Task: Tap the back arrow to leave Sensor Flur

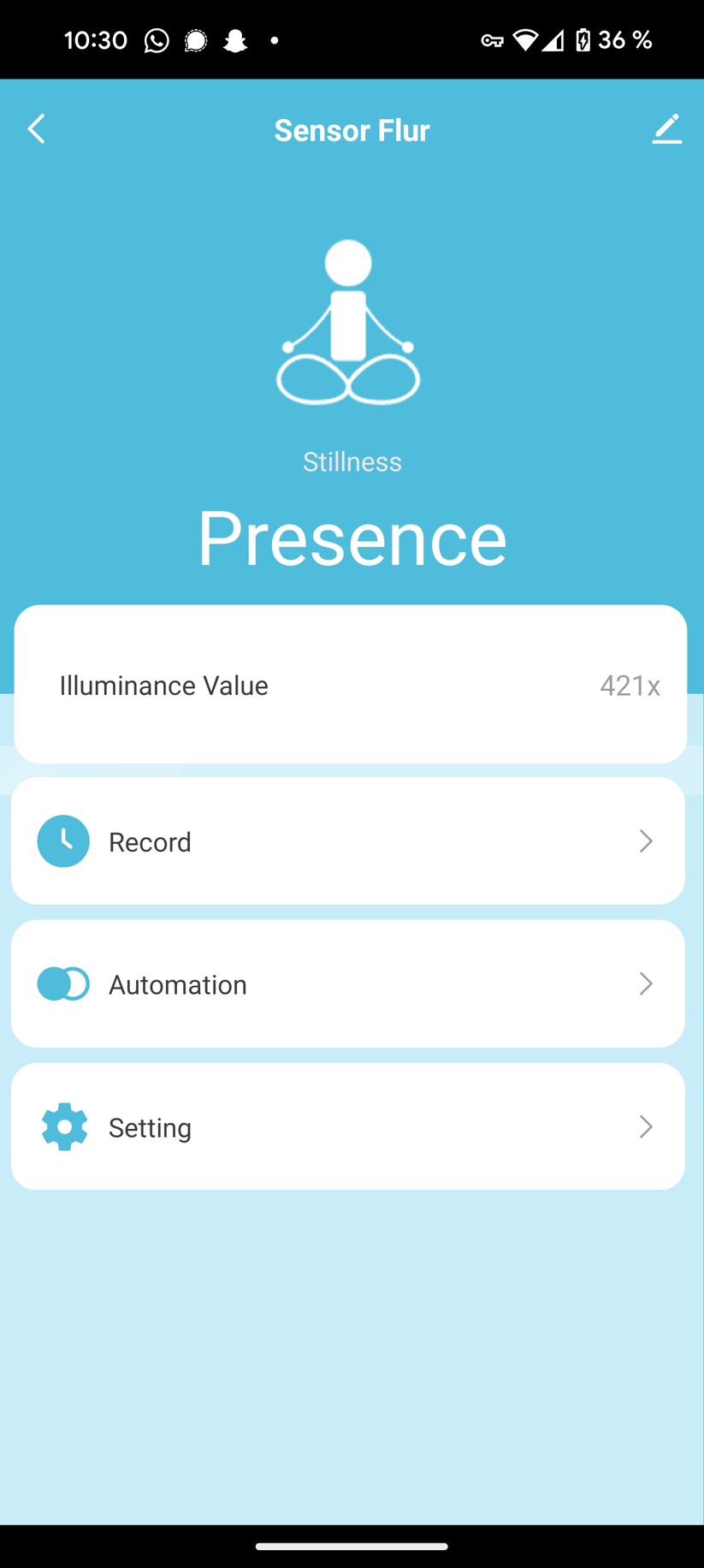Action: [36, 128]
